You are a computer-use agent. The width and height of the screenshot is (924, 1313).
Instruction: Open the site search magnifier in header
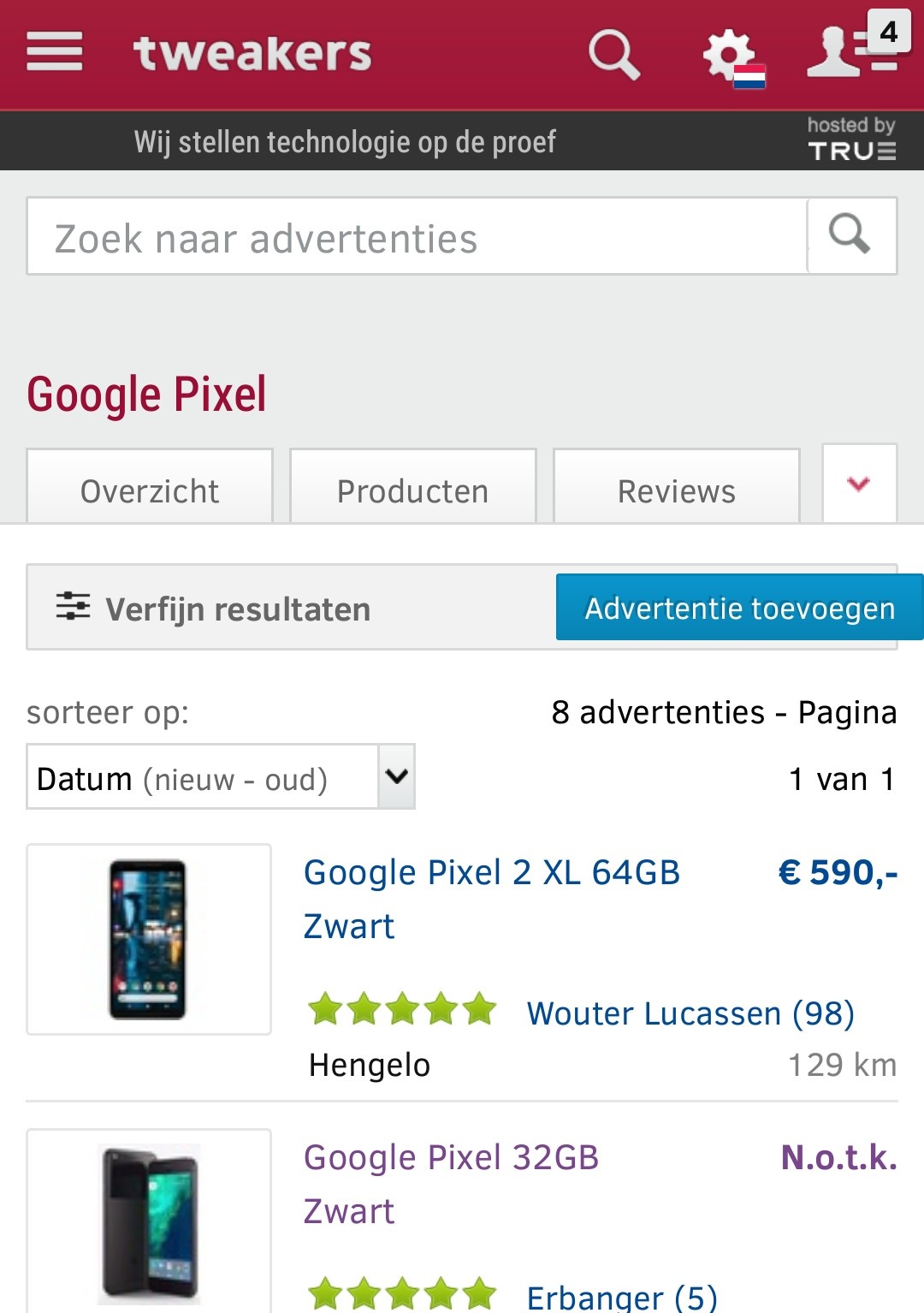pos(613,54)
